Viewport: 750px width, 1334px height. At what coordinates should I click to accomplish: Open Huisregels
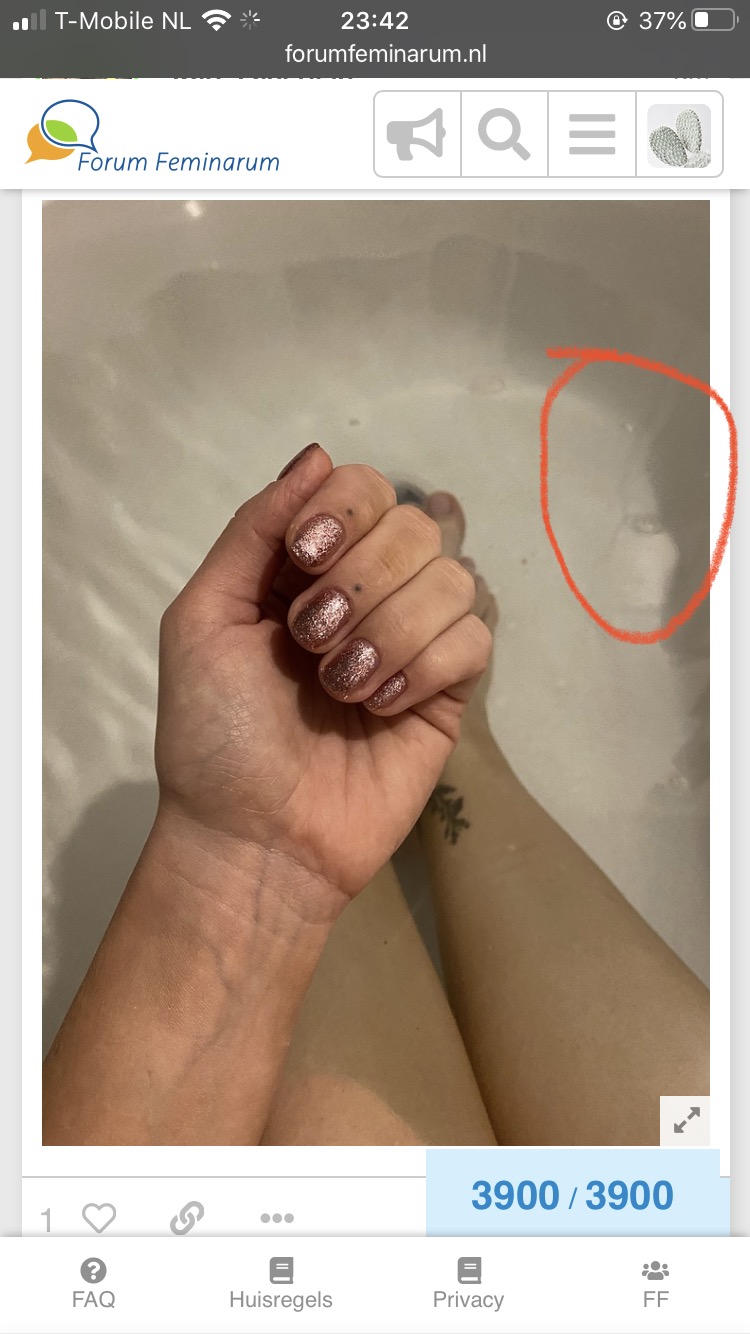[x=281, y=1284]
